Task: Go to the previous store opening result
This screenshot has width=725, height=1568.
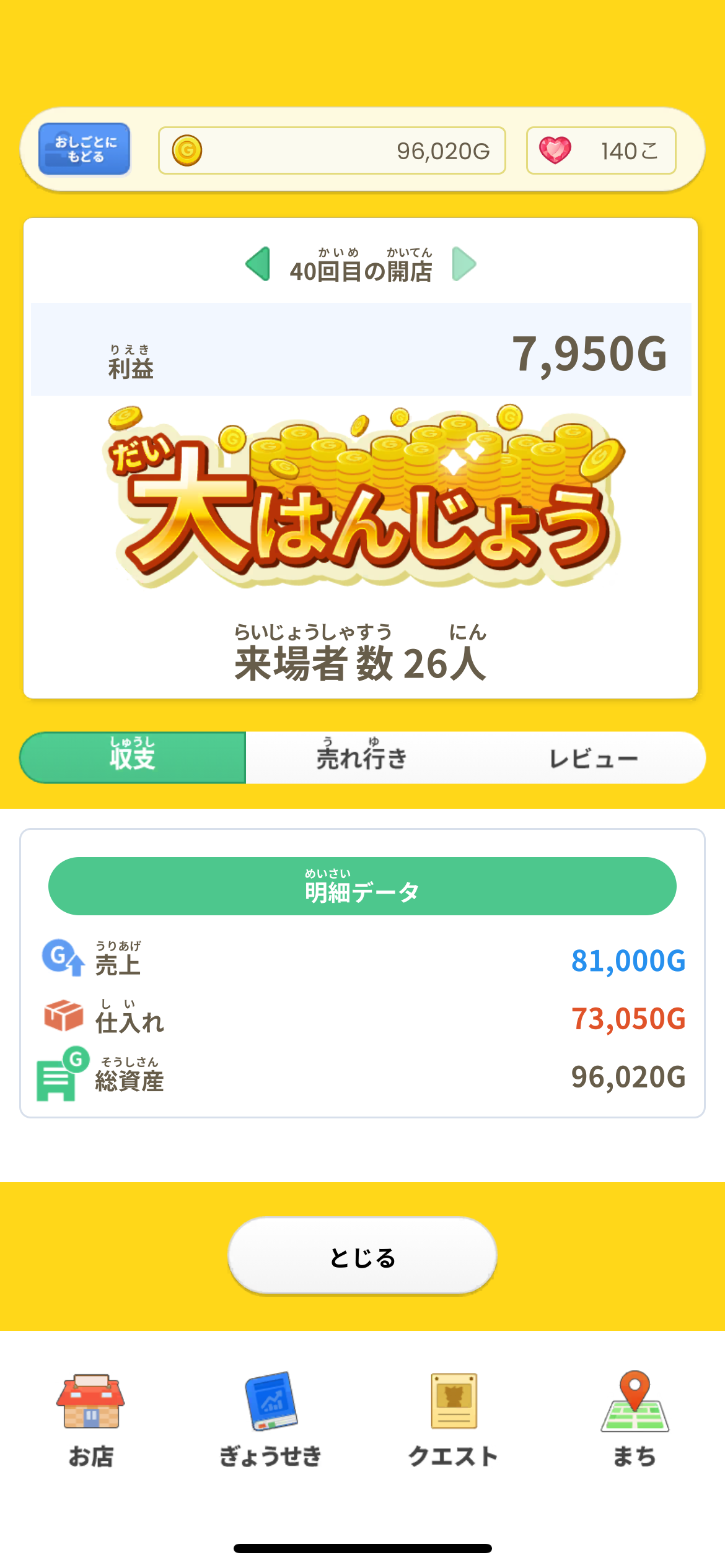Action: pyautogui.click(x=258, y=264)
